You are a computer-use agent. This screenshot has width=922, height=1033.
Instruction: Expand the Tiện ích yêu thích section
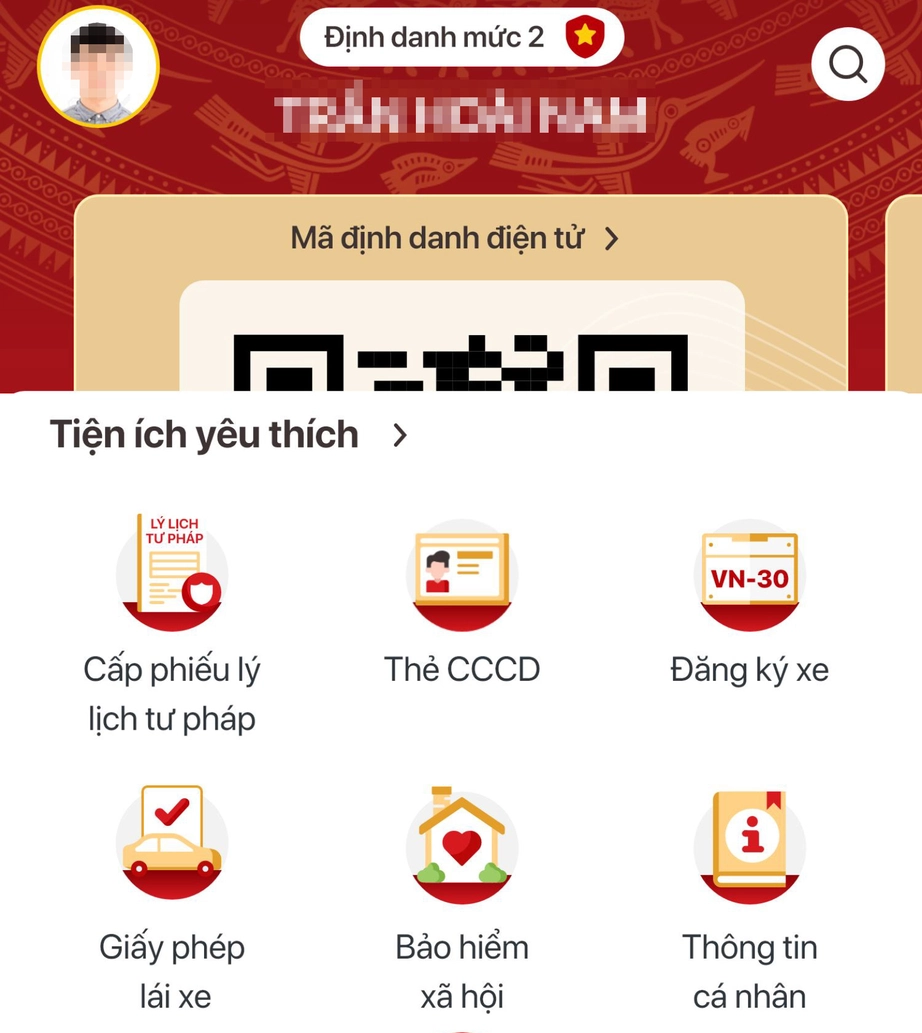tap(400, 435)
